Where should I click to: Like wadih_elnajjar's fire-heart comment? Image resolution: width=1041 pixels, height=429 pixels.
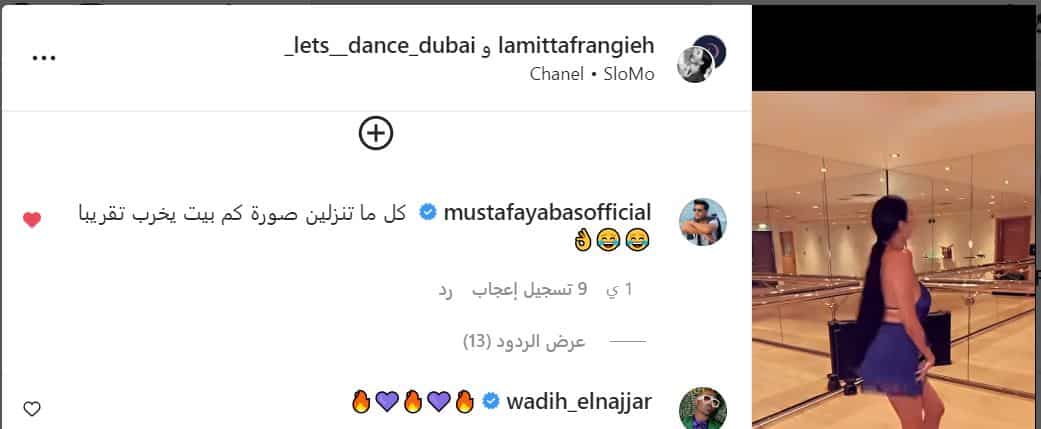(32, 408)
